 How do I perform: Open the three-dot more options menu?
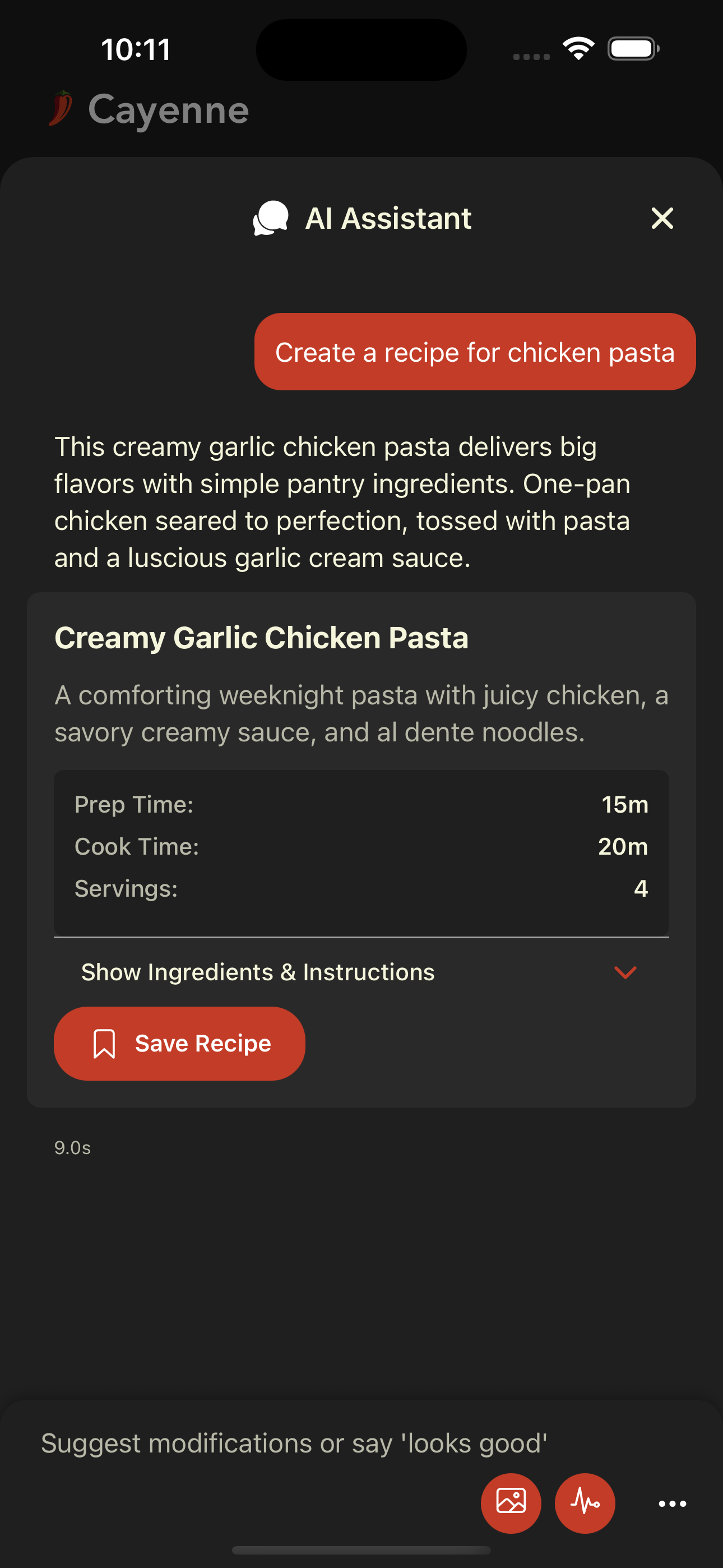tap(672, 1504)
